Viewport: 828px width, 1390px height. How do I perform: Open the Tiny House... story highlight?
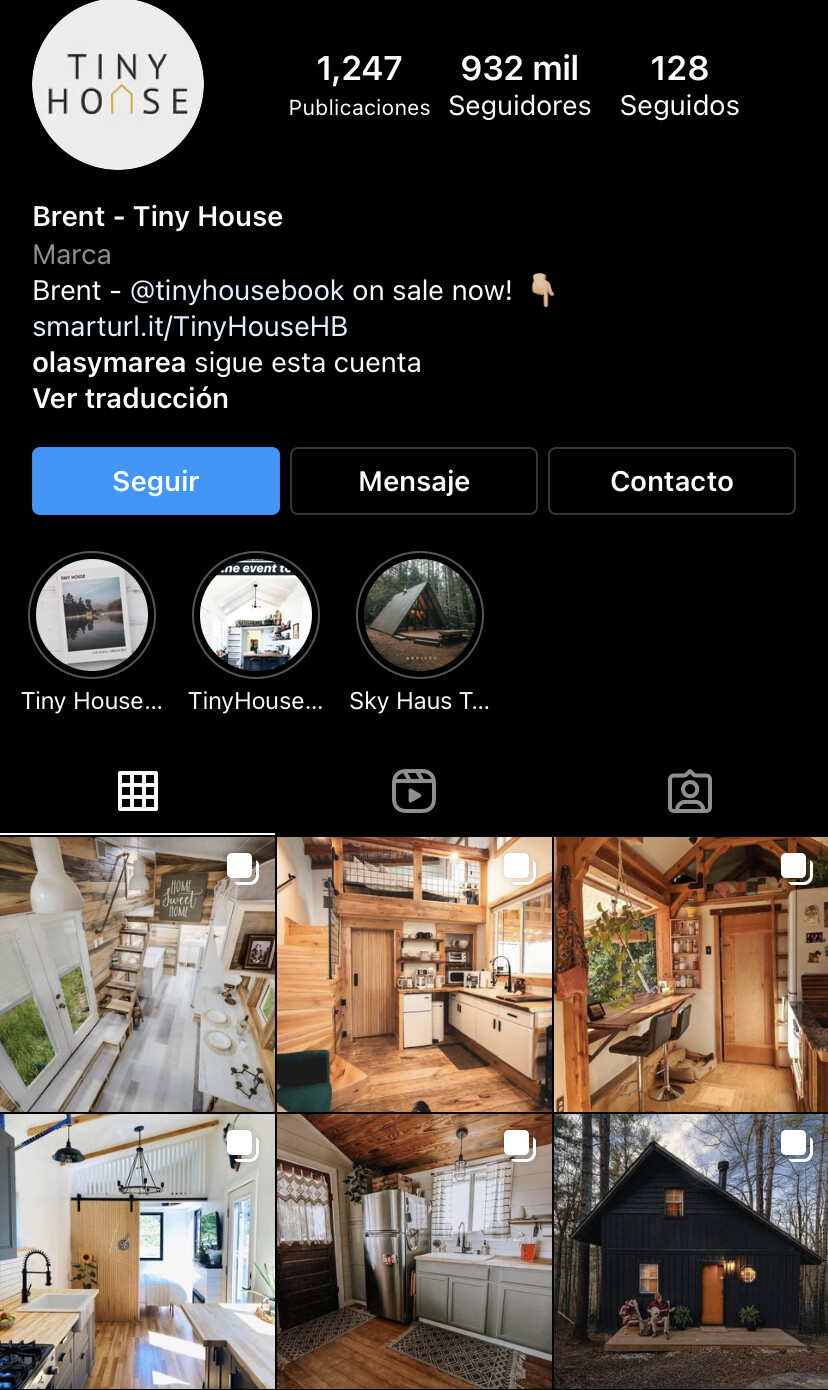[x=92, y=615]
